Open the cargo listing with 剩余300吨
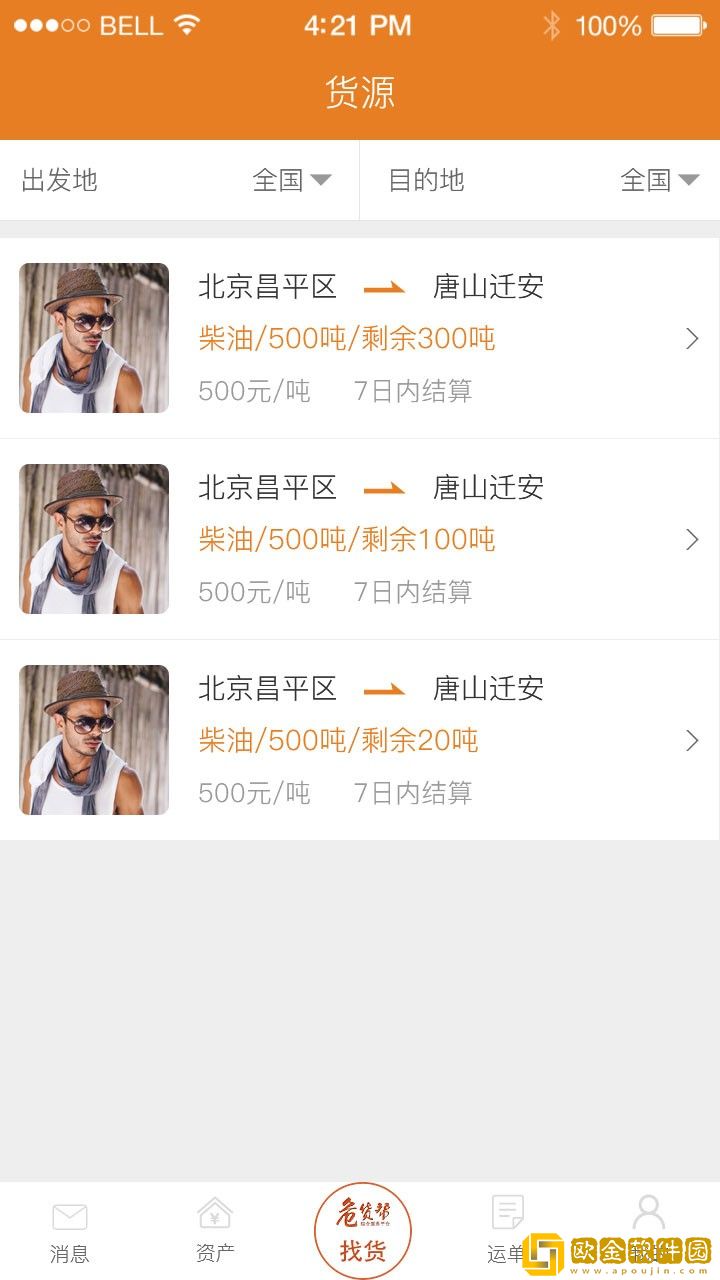The height and width of the screenshot is (1280, 720). point(360,338)
